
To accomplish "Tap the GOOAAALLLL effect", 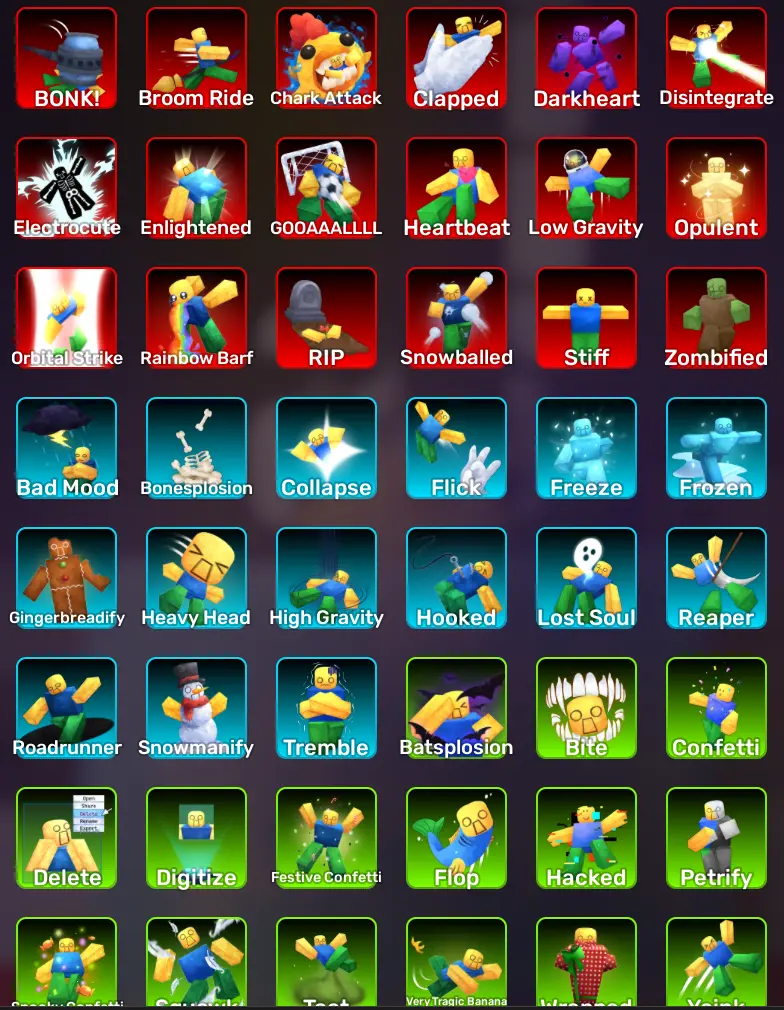I will click(327, 188).
